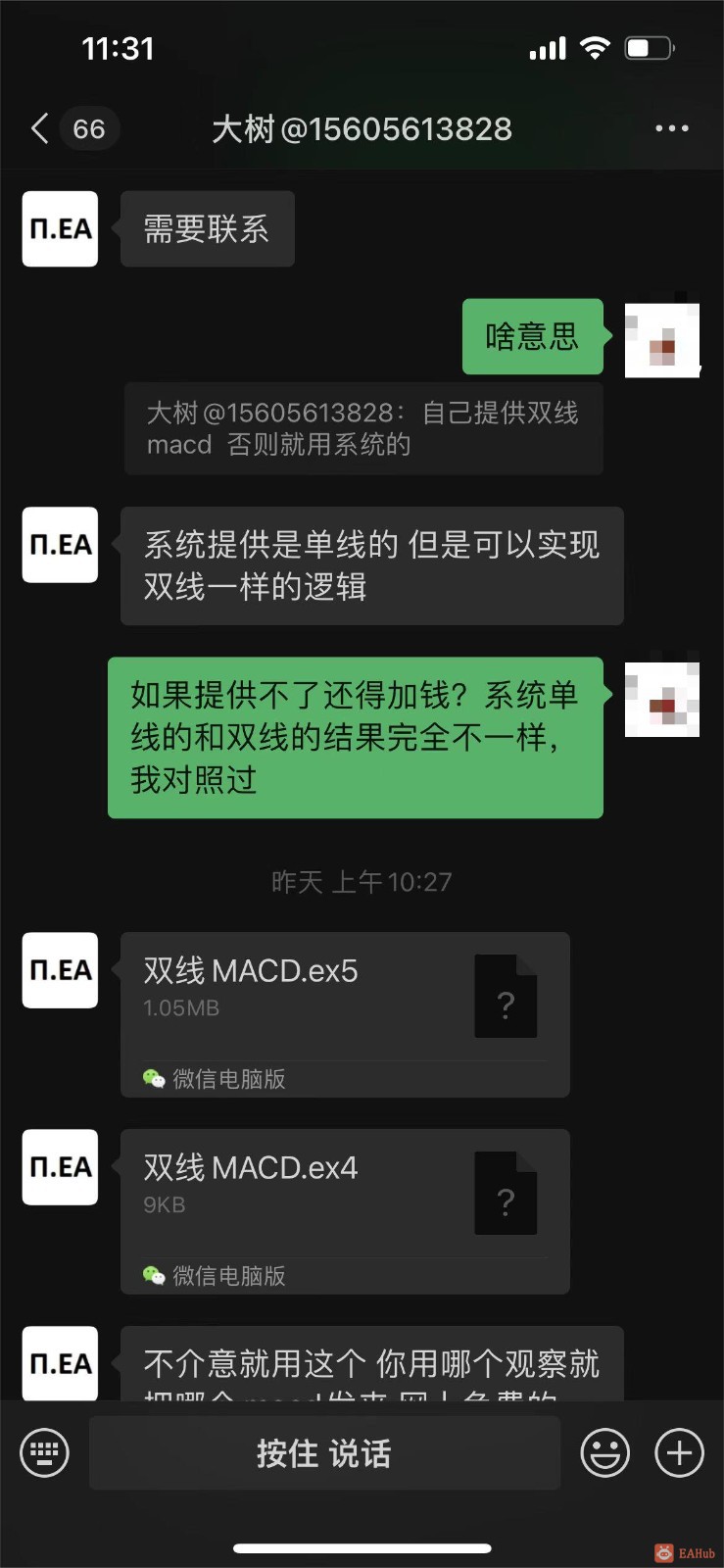Viewport: 724px width, 1568px height.
Task: Go back to the chat list
Action: [x=41, y=128]
